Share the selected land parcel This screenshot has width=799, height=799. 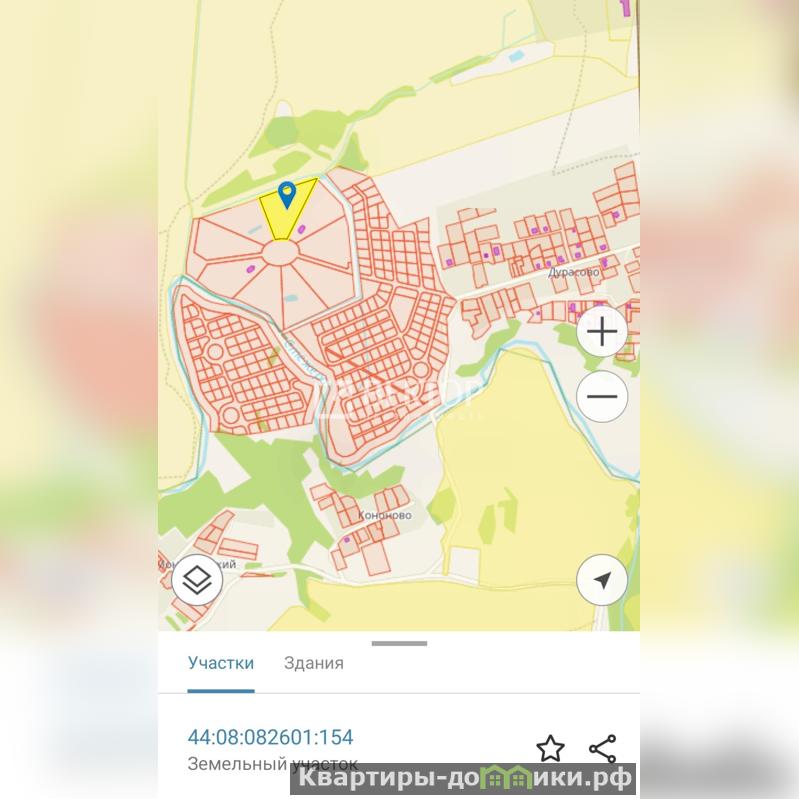tap(602, 748)
